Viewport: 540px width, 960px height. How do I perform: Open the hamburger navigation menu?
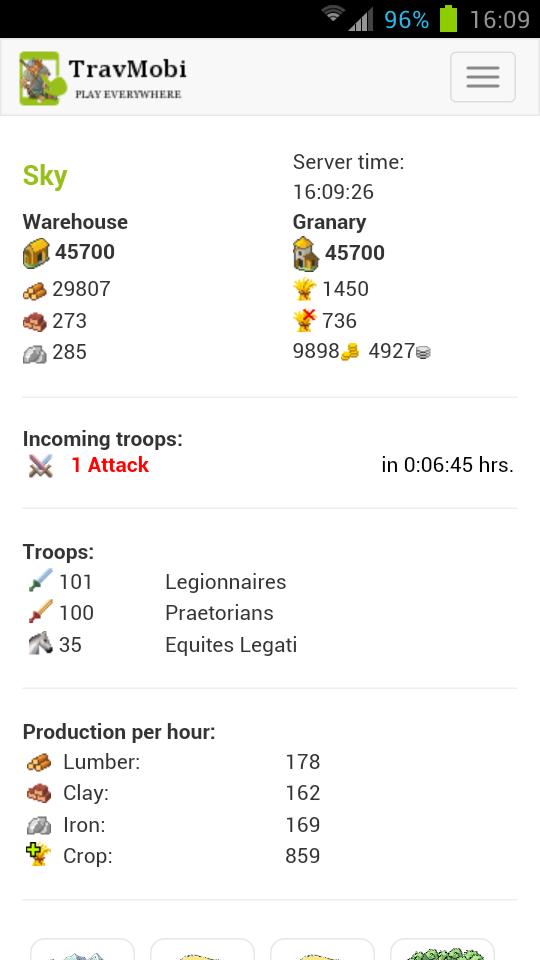coord(482,77)
